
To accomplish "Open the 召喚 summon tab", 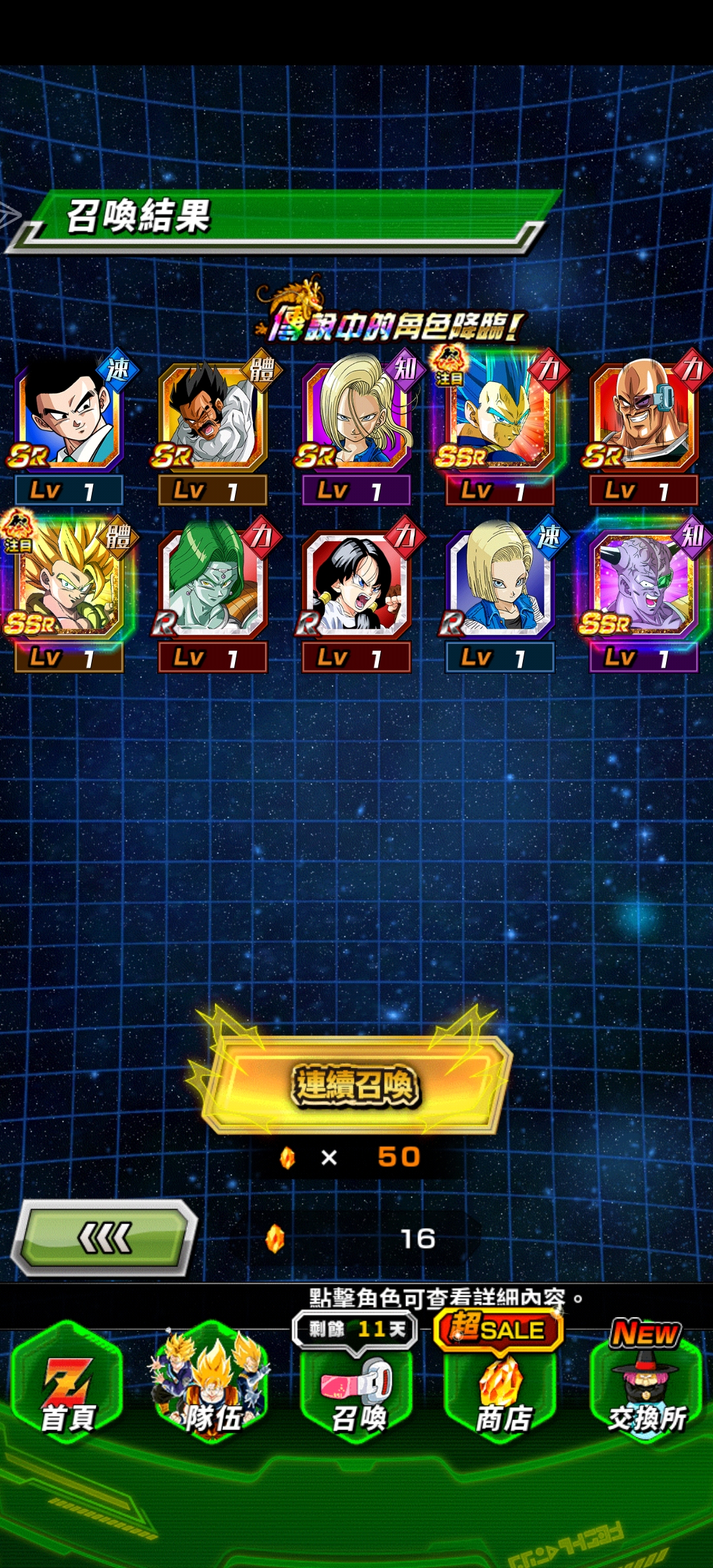I will point(357,1392).
